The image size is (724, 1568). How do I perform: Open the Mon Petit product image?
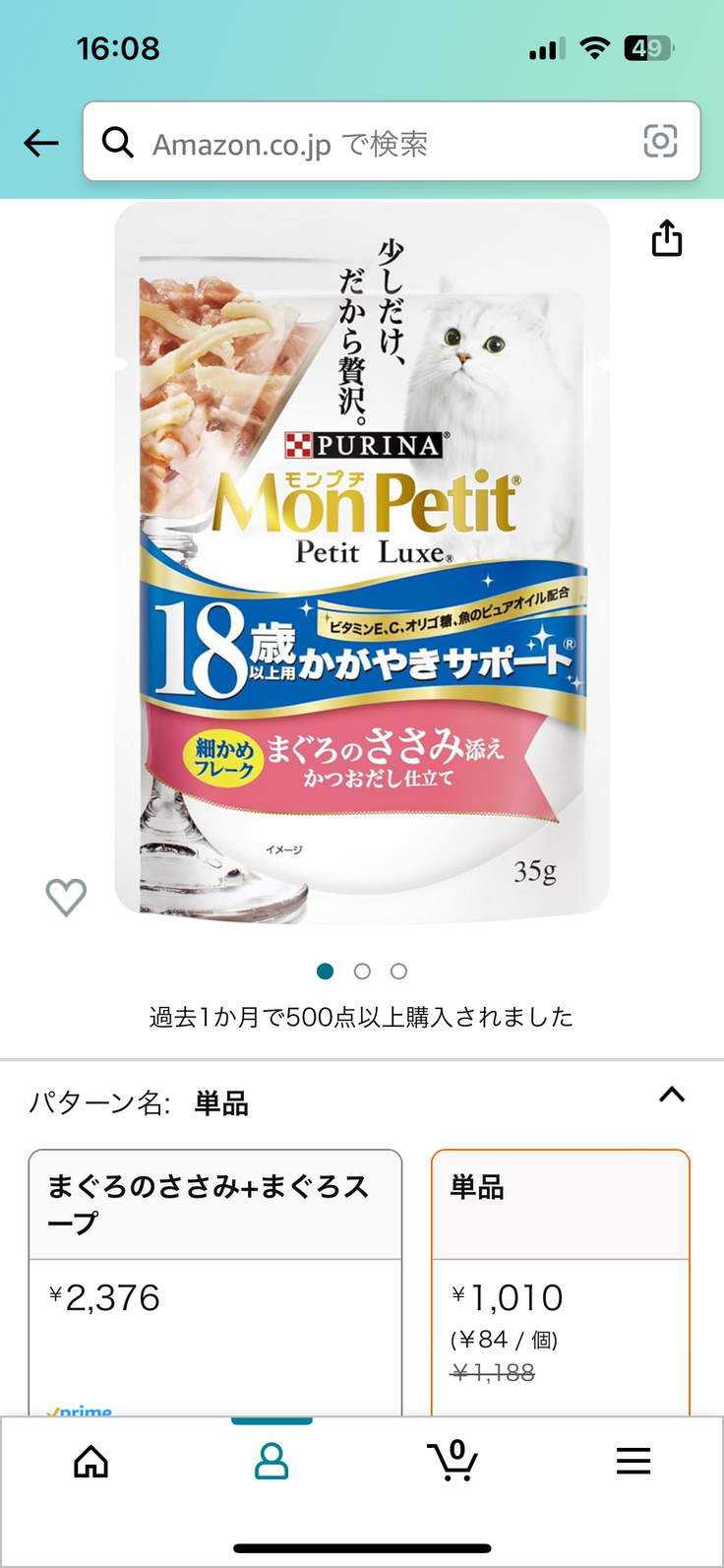point(362,561)
